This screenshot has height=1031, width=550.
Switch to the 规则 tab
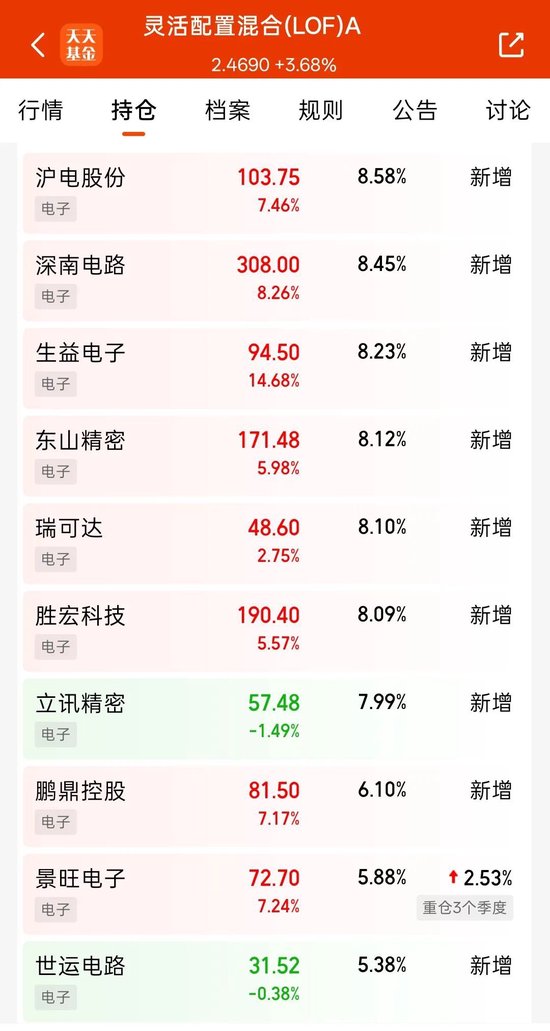[321, 110]
